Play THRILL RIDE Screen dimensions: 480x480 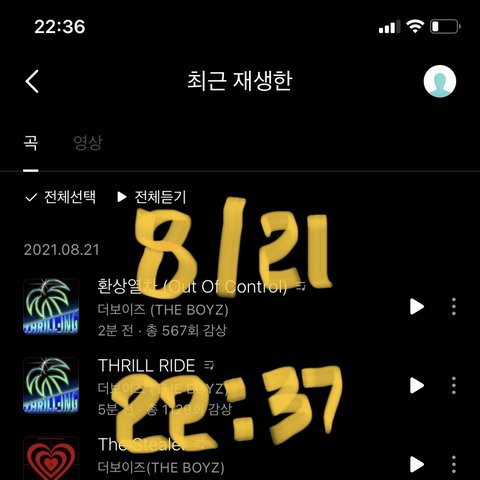click(417, 386)
